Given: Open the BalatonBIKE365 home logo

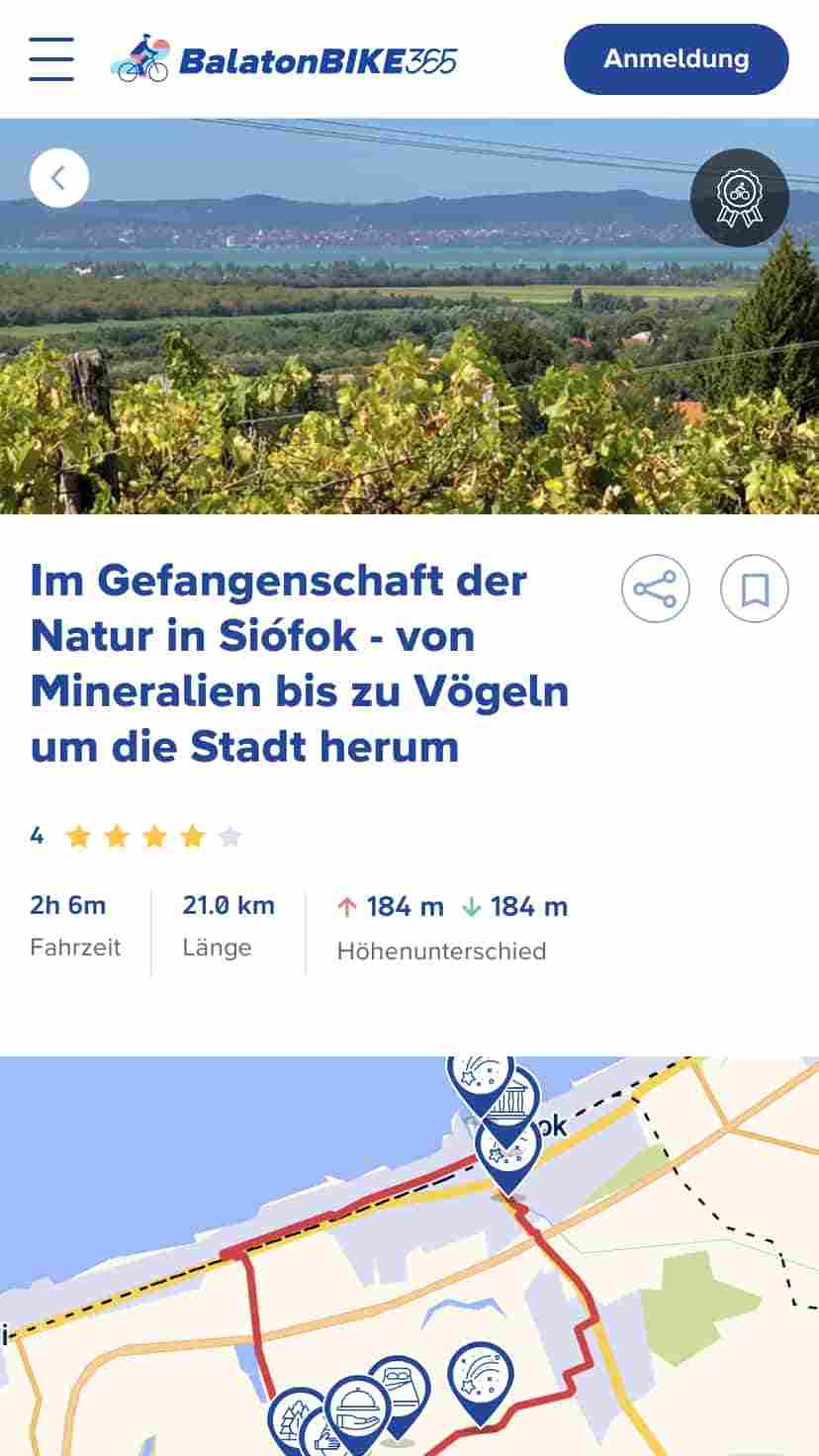Looking at the screenshot, I should 284,59.
